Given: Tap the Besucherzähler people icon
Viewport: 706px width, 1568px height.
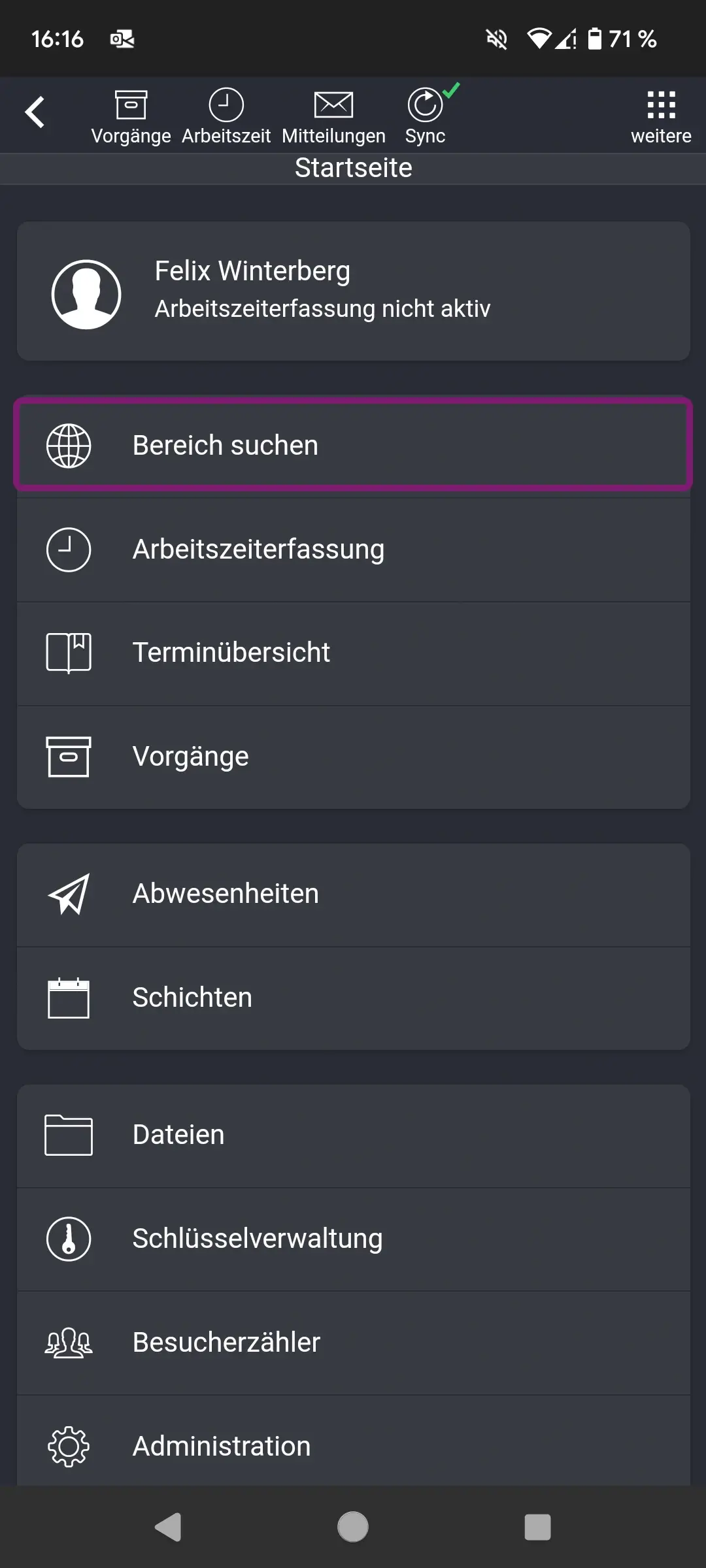Looking at the screenshot, I should [x=68, y=1342].
